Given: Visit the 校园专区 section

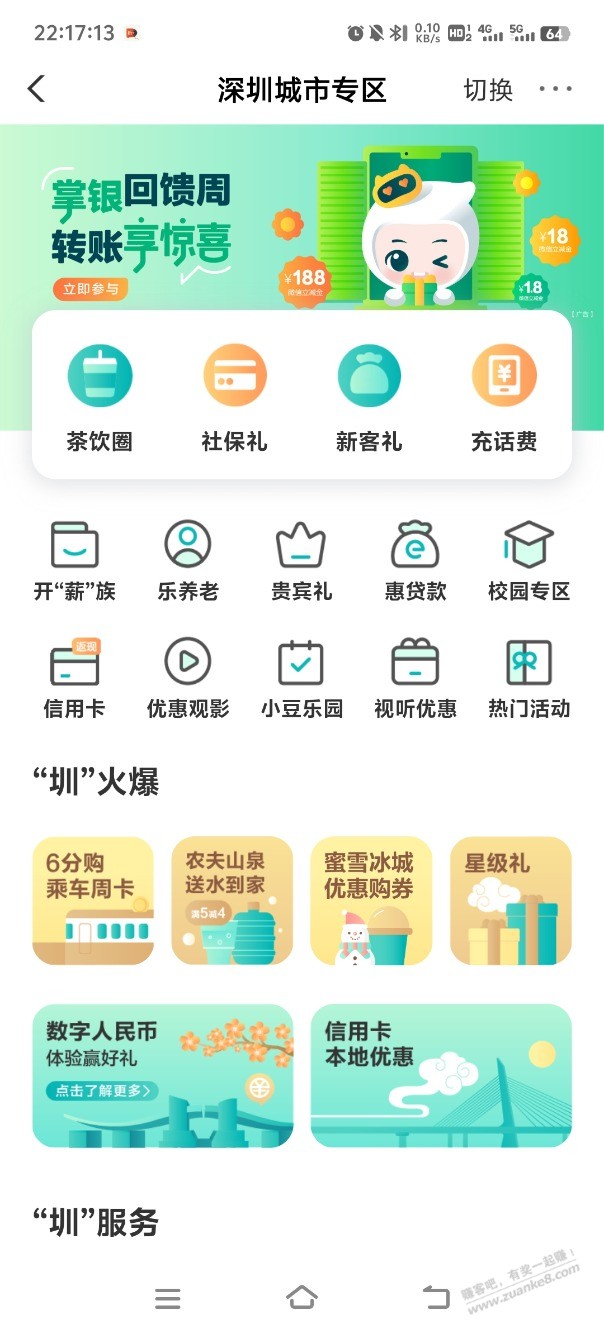Looking at the screenshot, I should (529, 560).
